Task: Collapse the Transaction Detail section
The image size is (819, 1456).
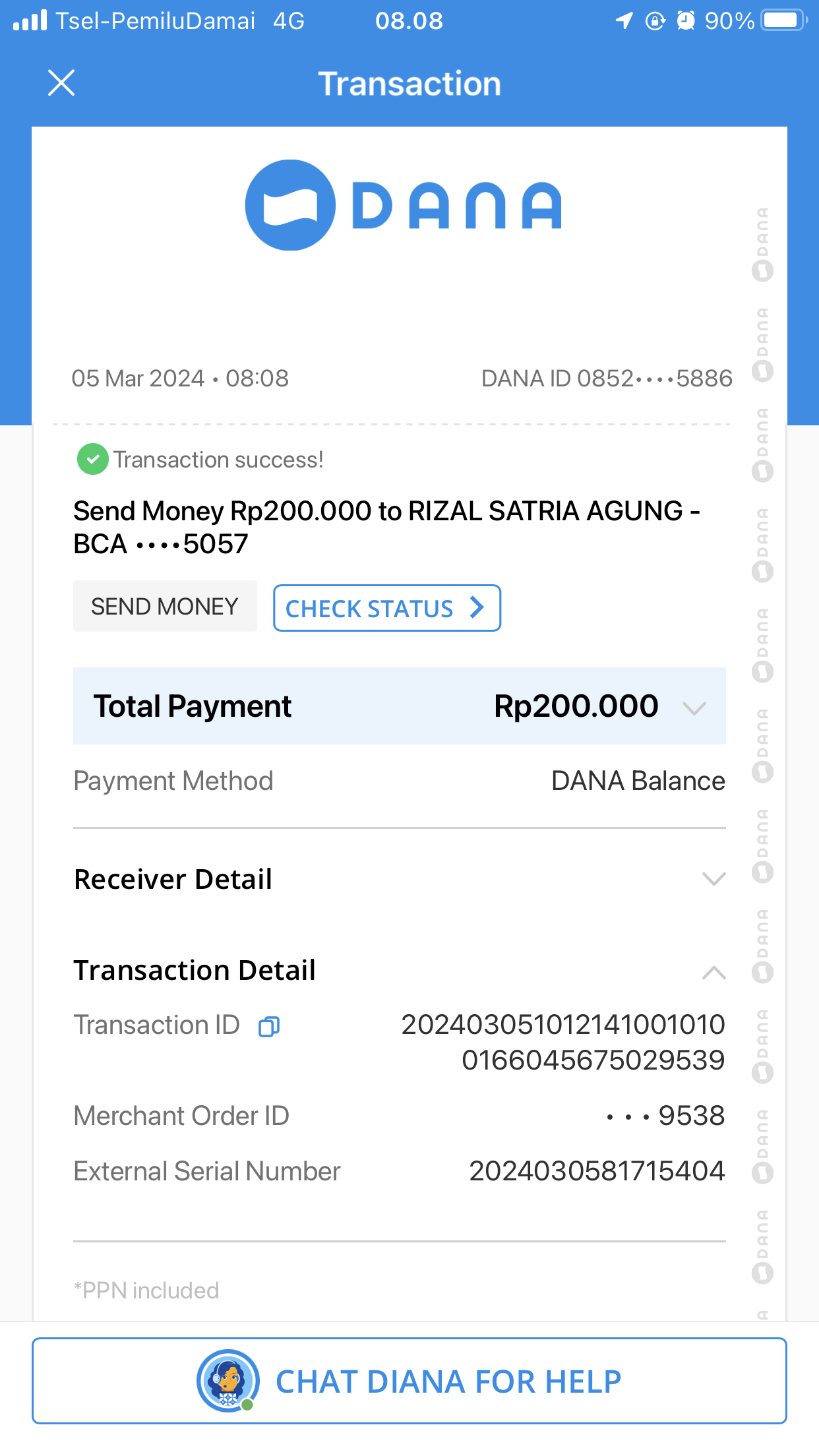Action: [x=713, y=972]
